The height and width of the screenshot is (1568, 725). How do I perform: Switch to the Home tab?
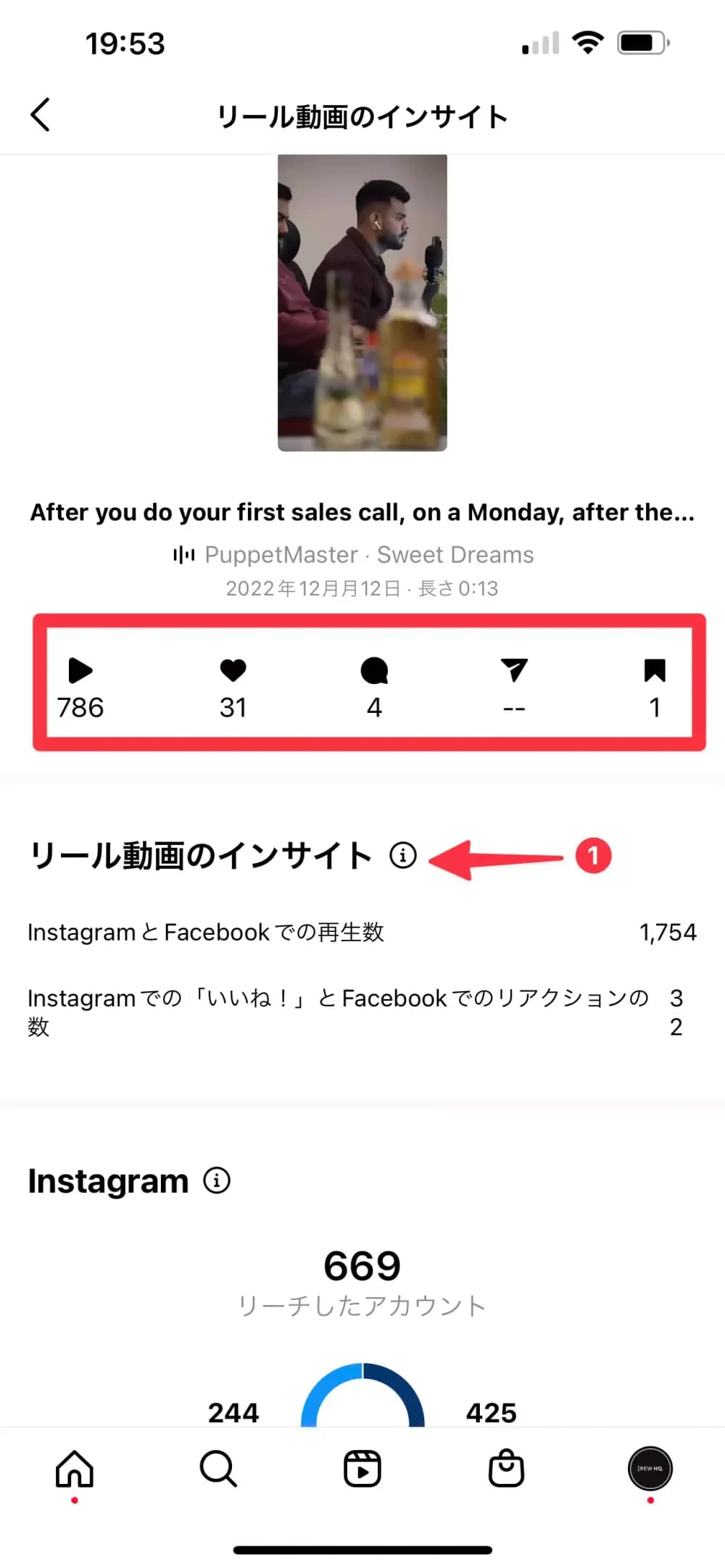75,1469
